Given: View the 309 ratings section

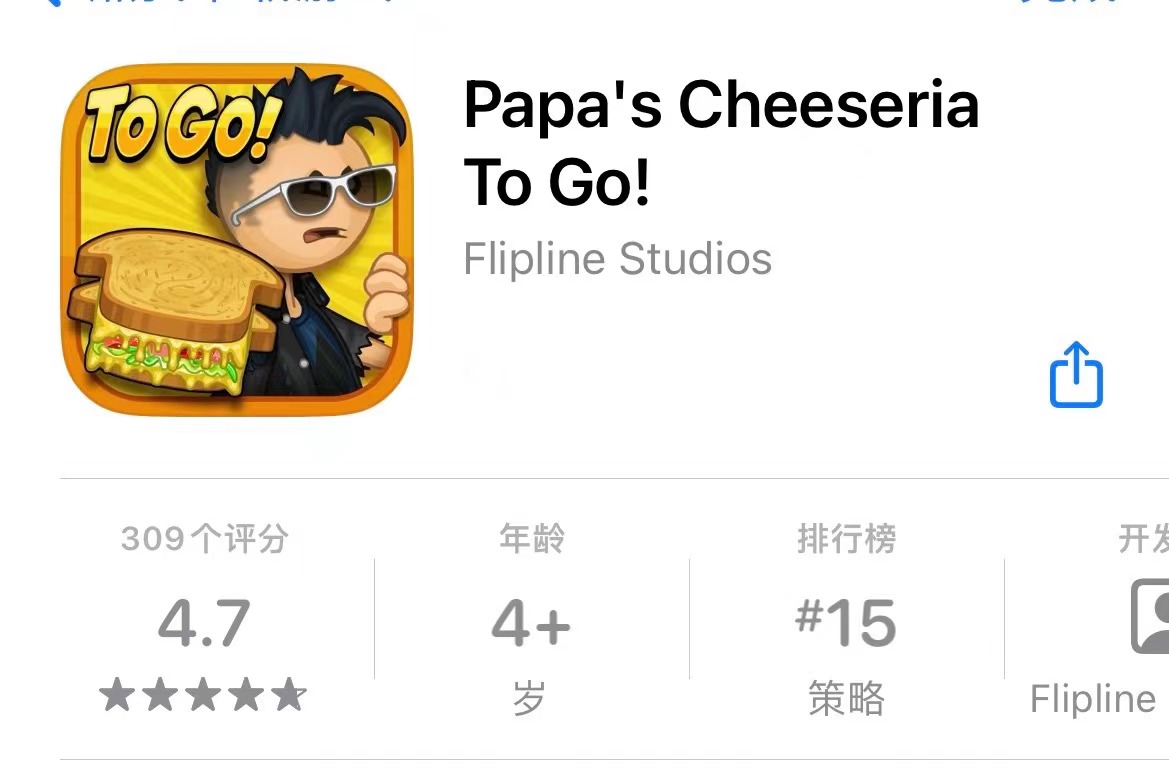Looking at the screenshot, I should click(204, 622).
